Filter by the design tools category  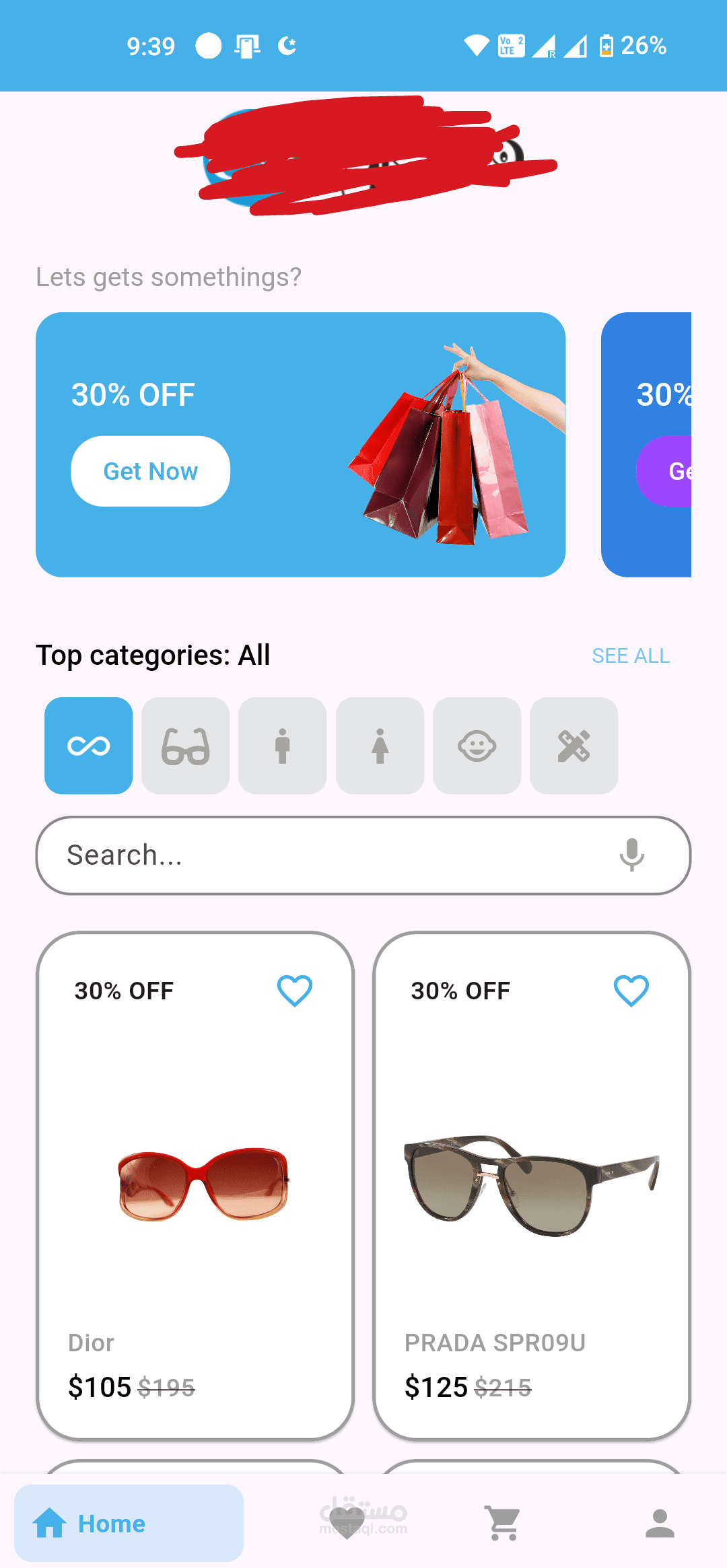click(574, 746)
